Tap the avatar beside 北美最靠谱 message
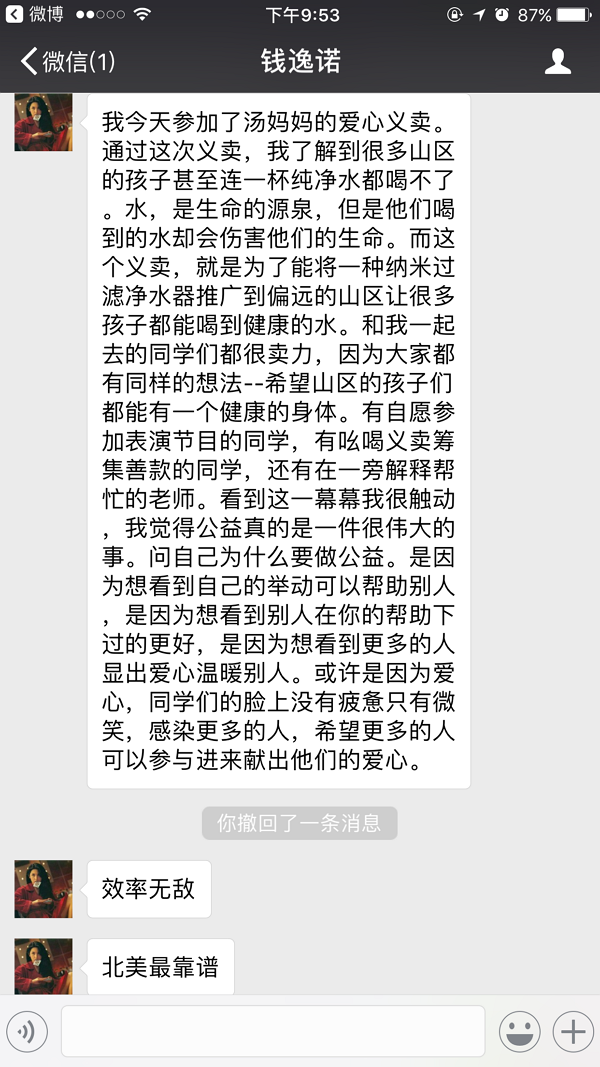Image resolution: width=600 pixels, height=1067 pixels. click(x=44, y=966)
